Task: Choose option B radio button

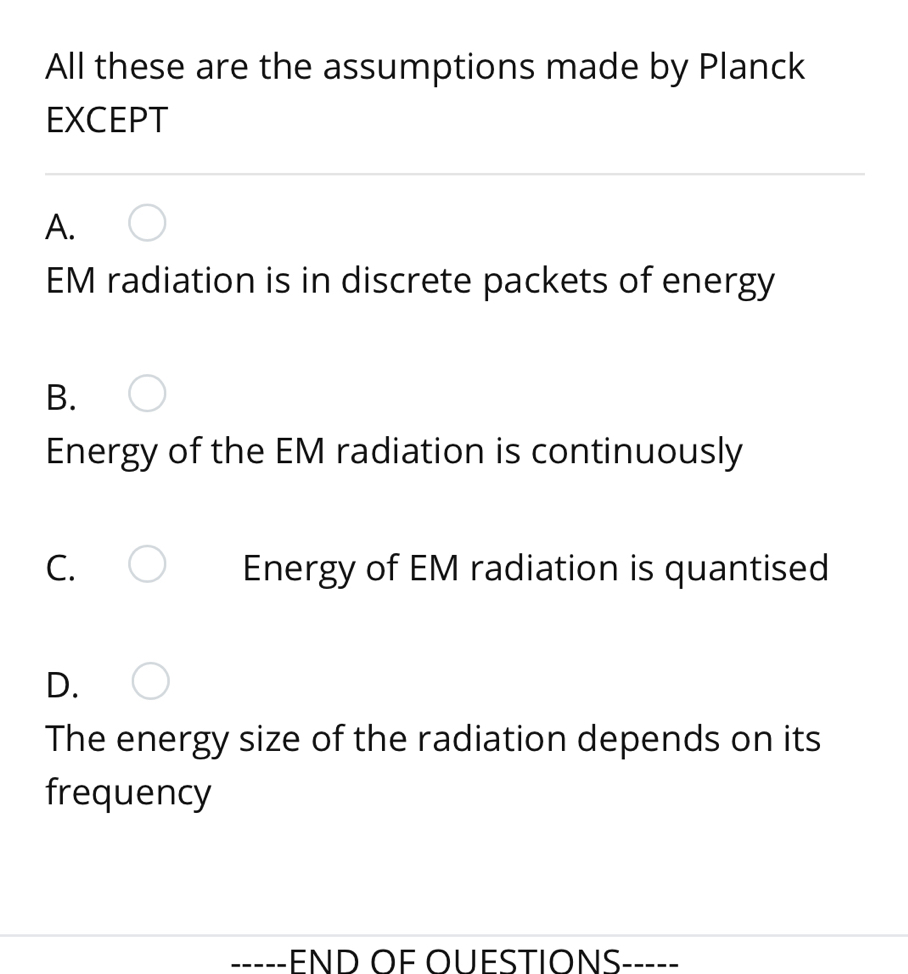Action: (147, 394)
